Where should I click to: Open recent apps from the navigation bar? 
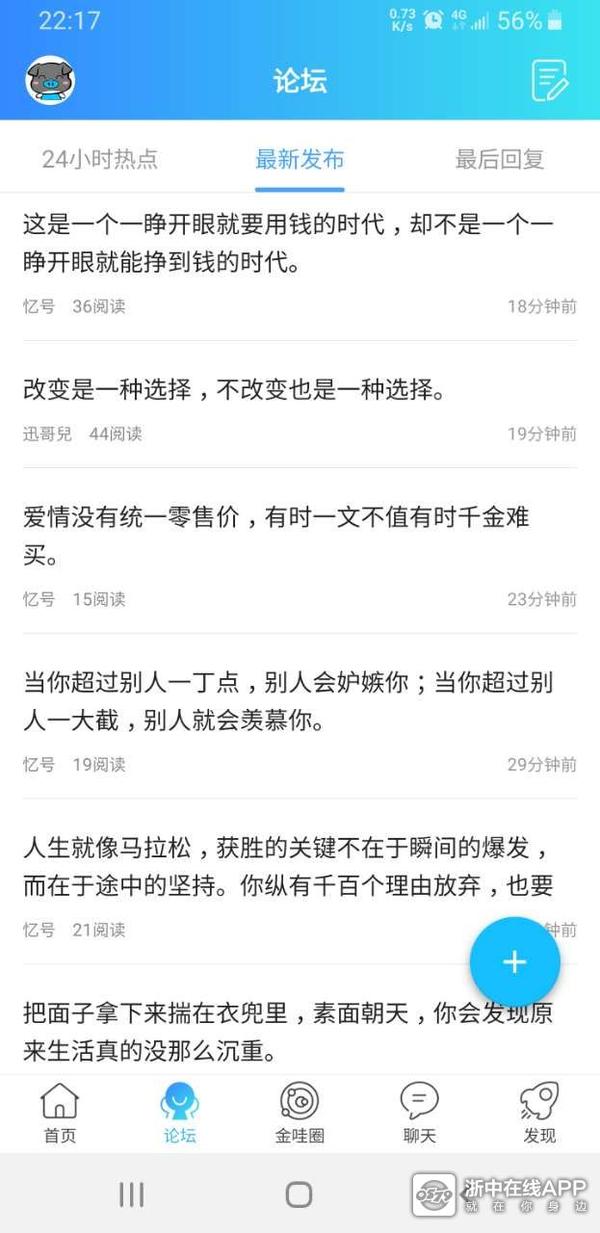pyautogui.click(x=131, y=1194)
